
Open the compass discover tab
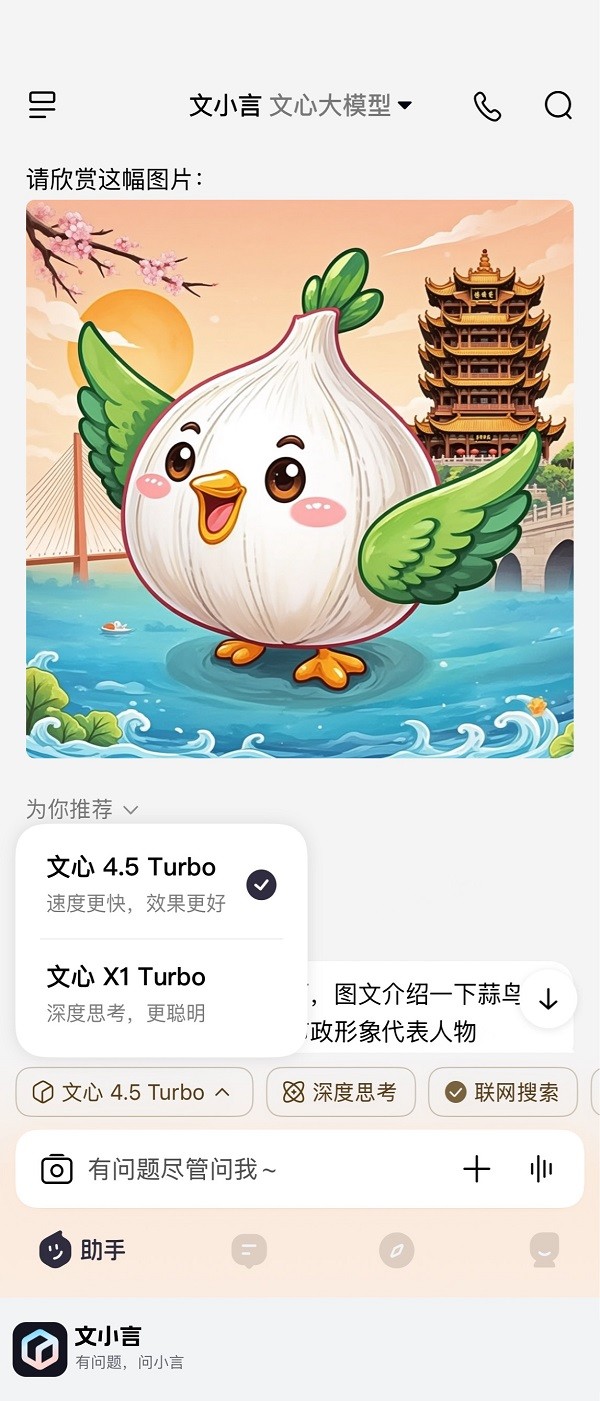coord(396,1249)
